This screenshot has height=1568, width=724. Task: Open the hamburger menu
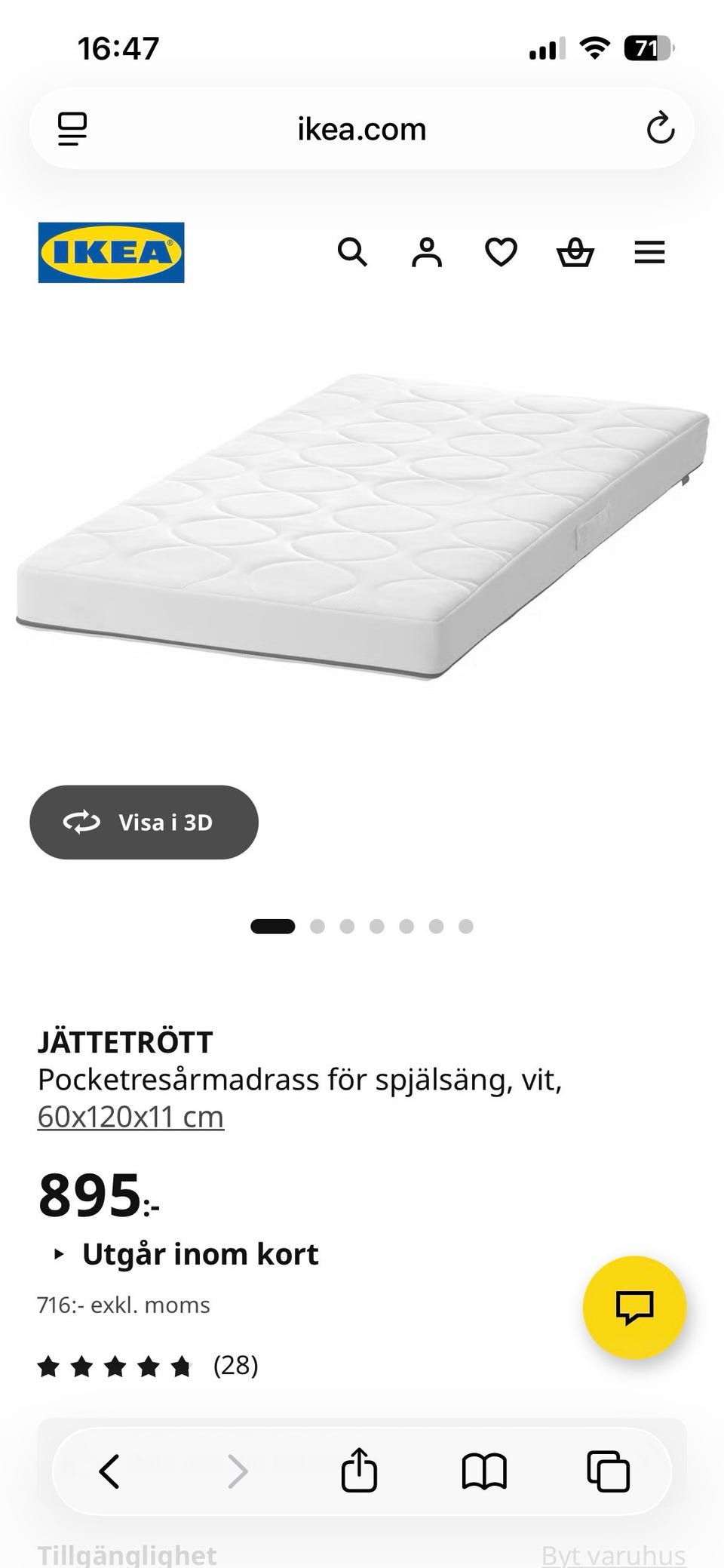649,252
